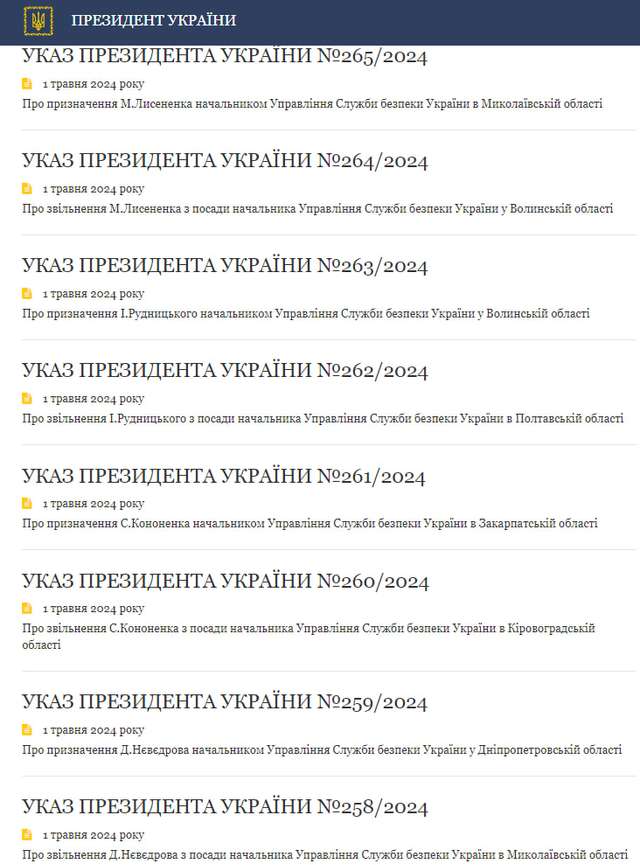Open decree №263/2024 on appointing І.Рудницький

coord(224,266)
